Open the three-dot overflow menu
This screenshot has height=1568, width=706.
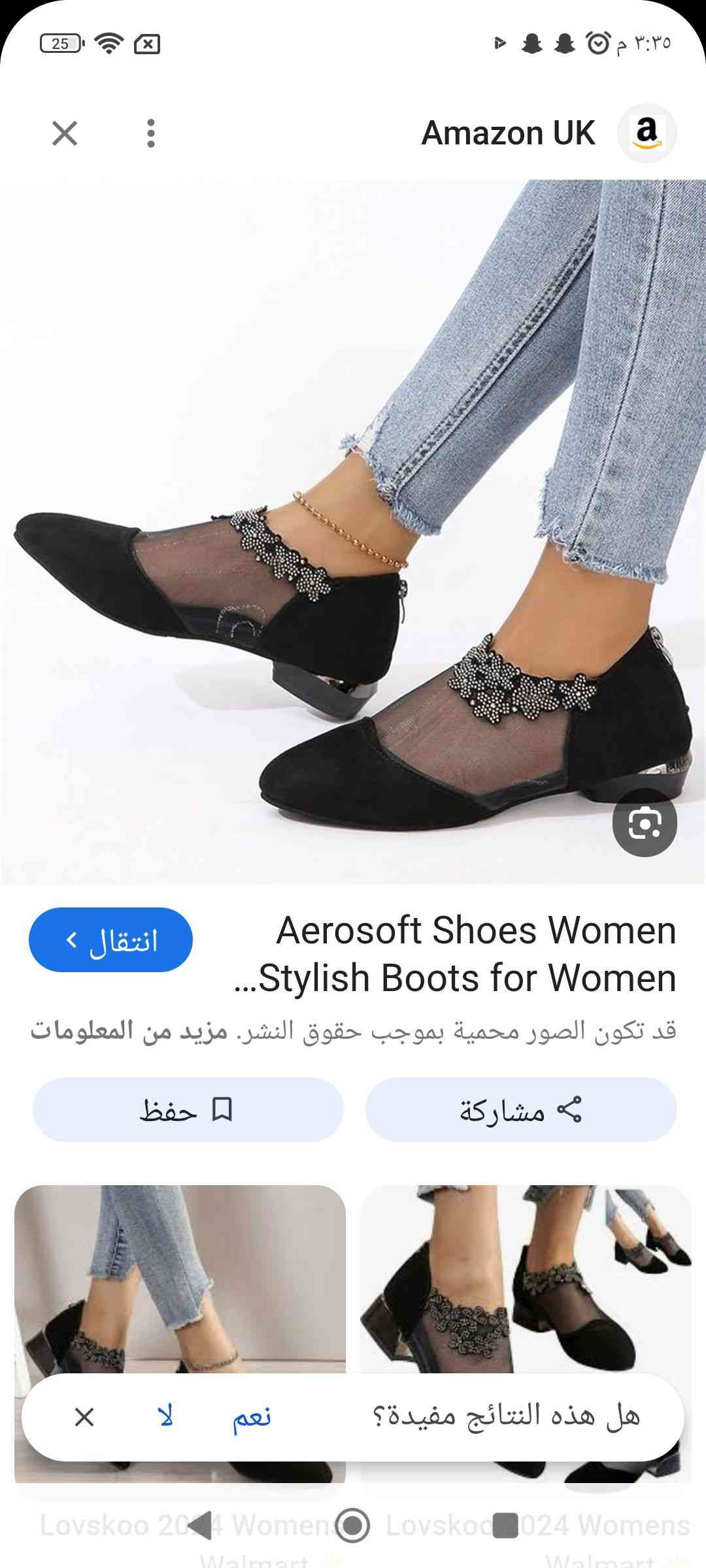coord(151,134)
